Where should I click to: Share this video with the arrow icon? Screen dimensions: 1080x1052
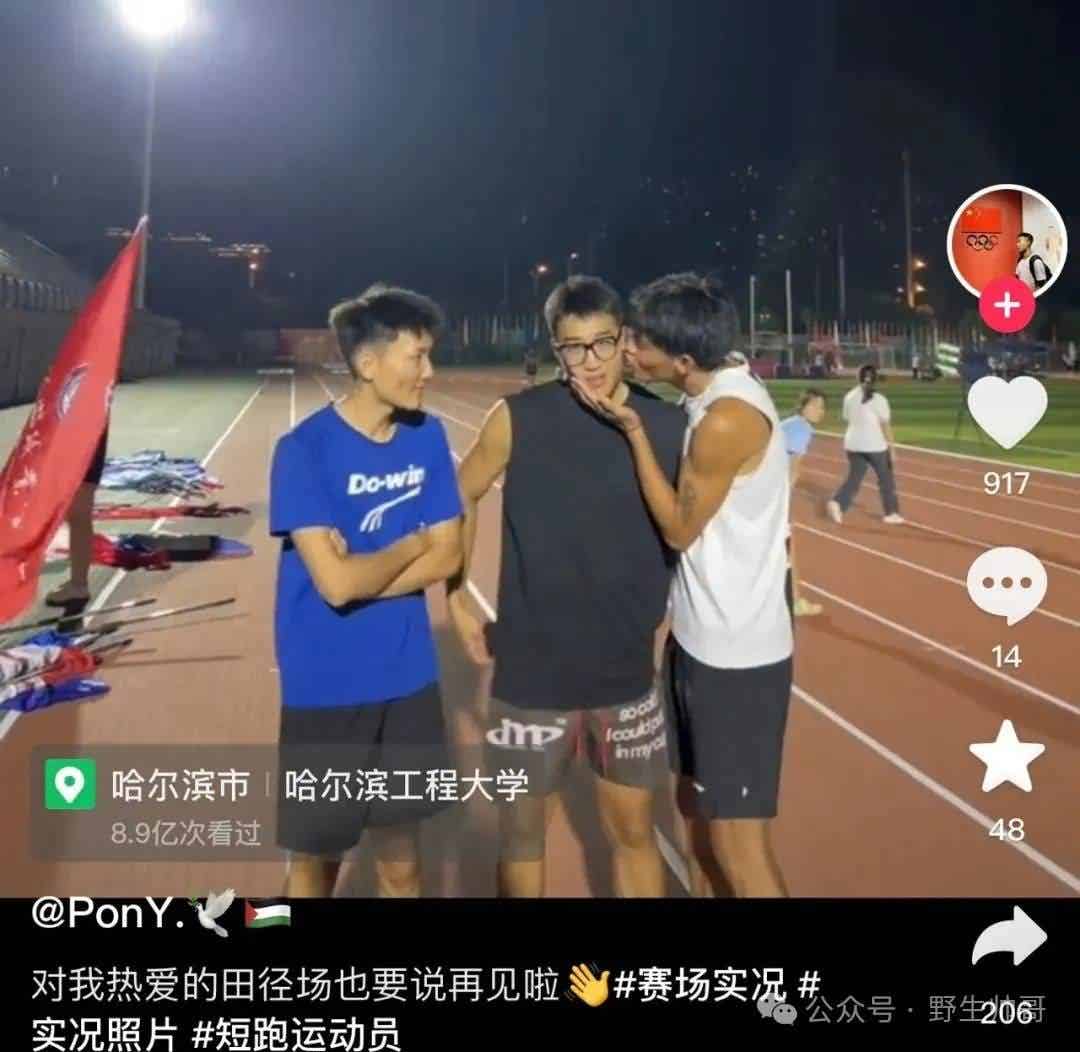click(x=1008, y=940)
